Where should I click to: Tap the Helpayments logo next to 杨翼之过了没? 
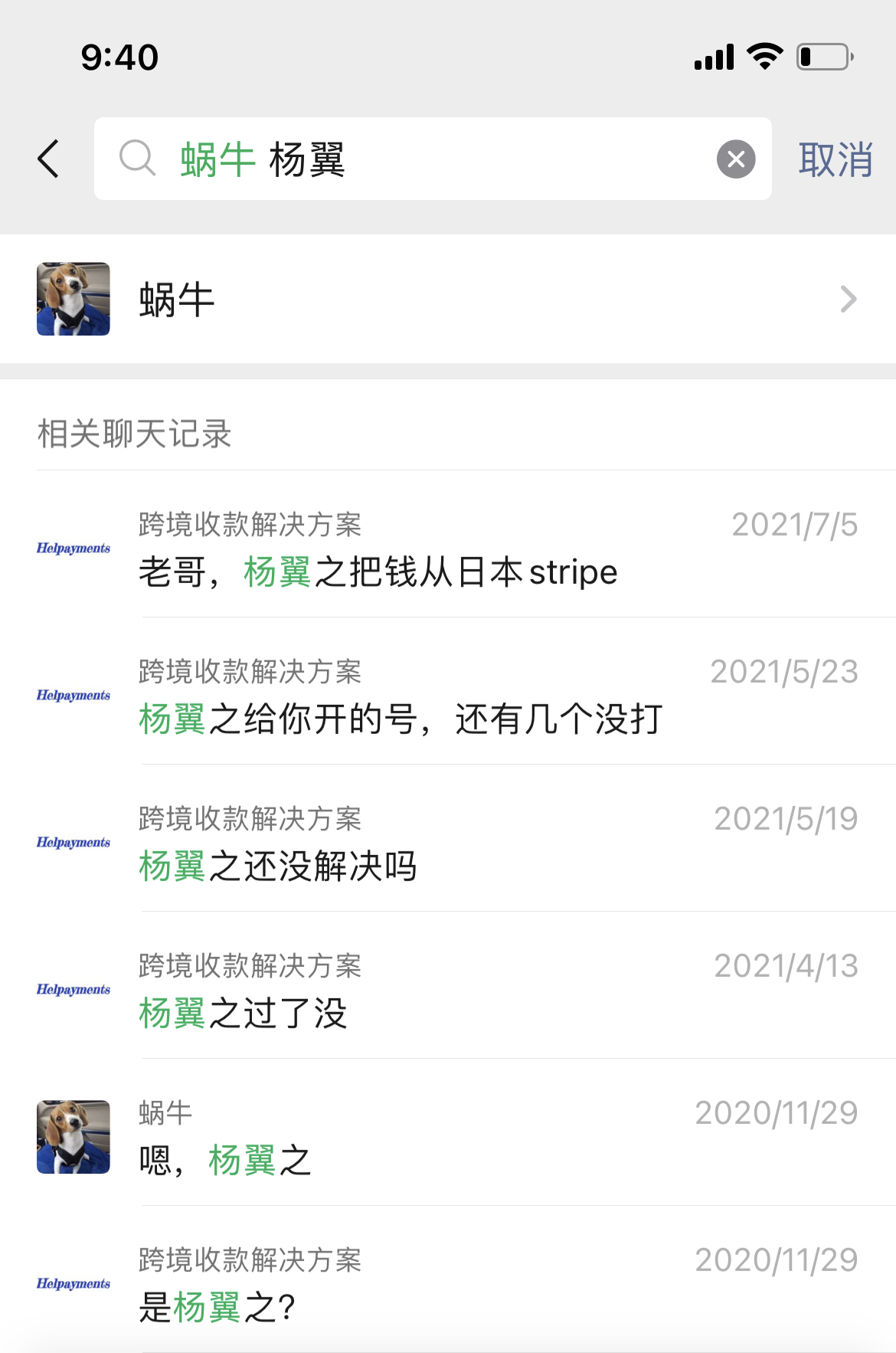pos(73,990)
